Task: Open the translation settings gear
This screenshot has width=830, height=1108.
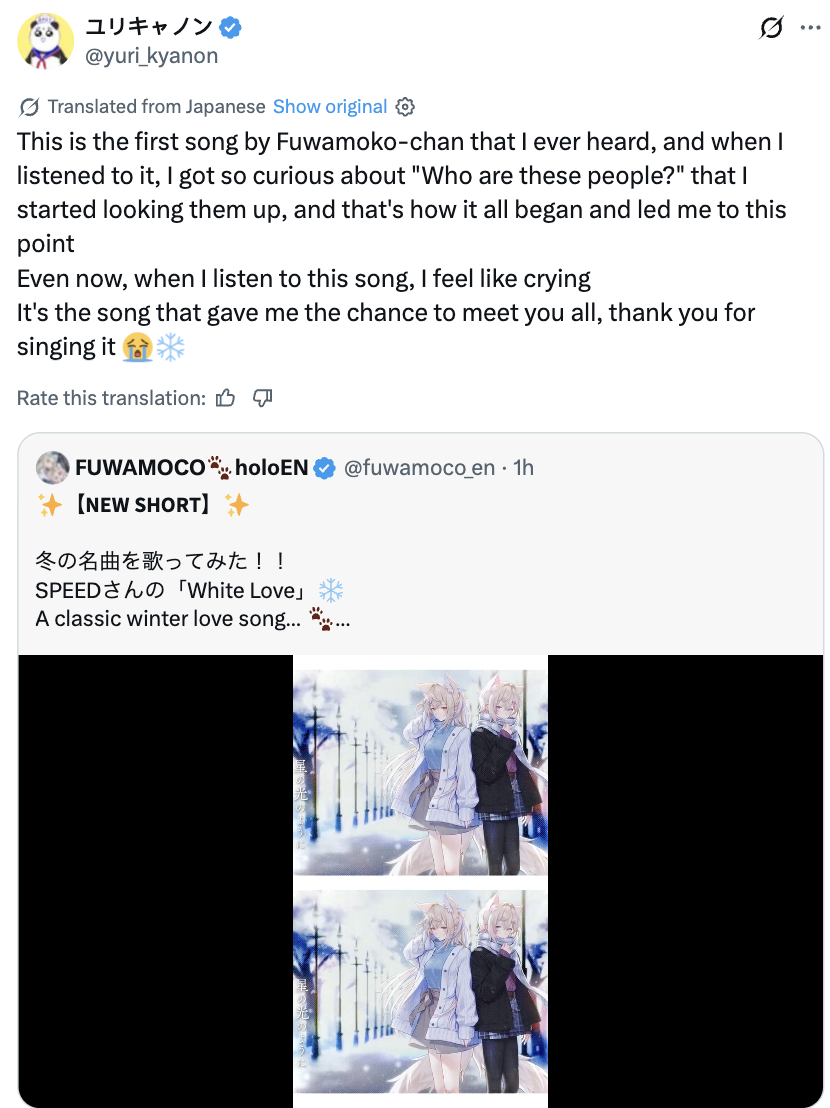Action: click(x=405, y=107)
